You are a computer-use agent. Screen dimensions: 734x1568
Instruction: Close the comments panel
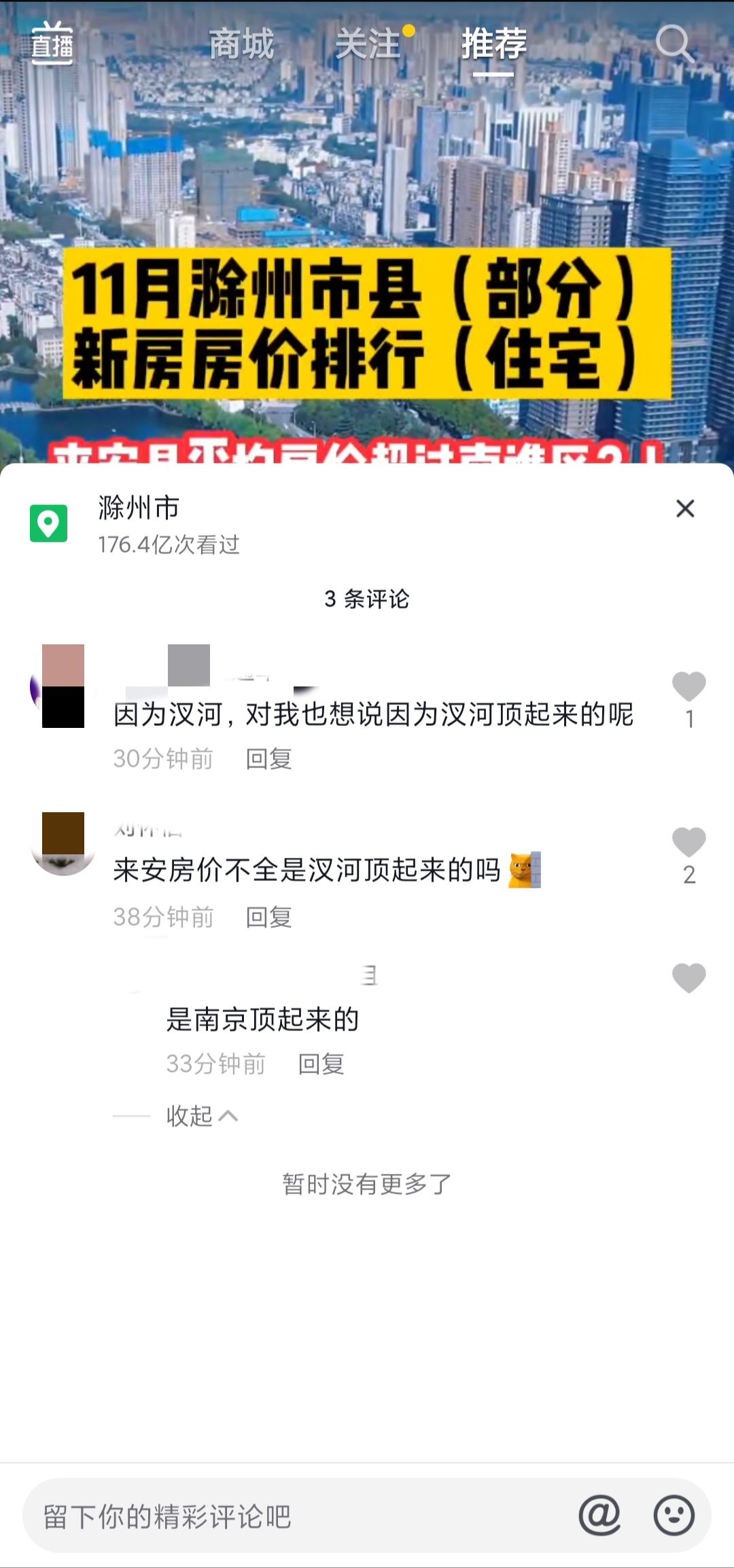(x=685, y=508)
